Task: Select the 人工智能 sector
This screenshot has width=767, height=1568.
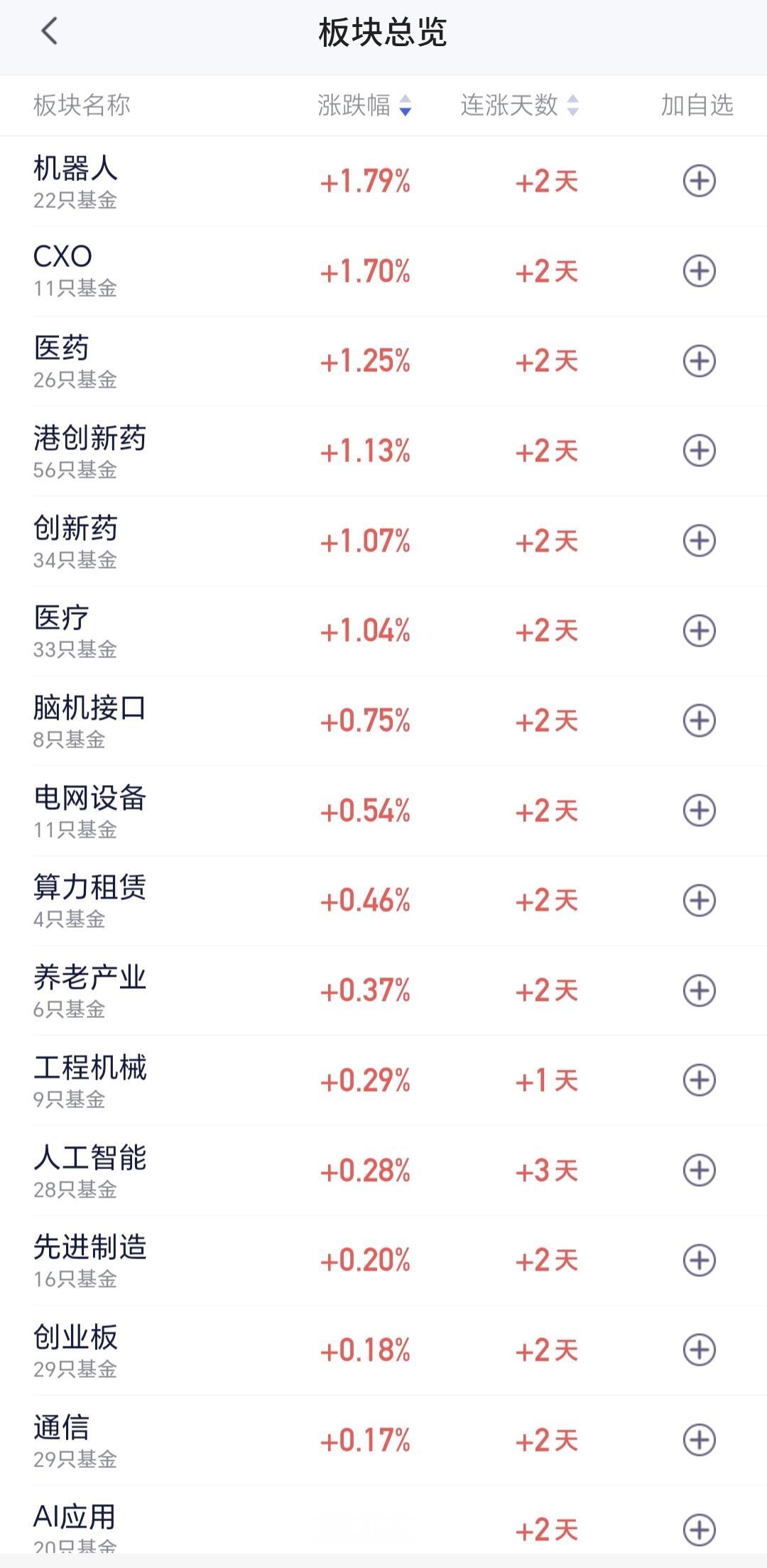Action: [x=383, y=1170]
